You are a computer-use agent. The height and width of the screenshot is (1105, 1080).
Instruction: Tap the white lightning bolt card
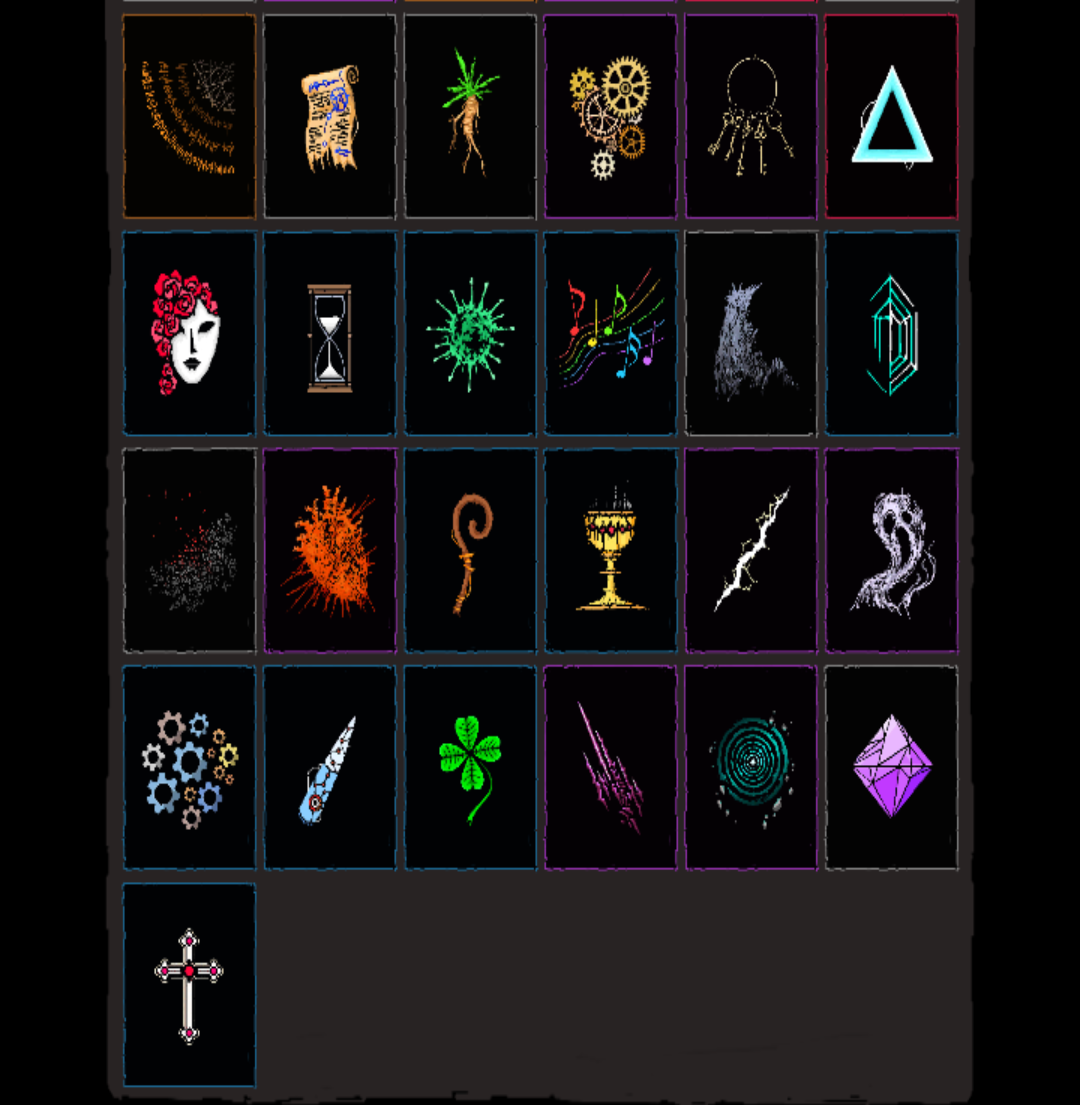pyautogui.click(x=751, y=550)
